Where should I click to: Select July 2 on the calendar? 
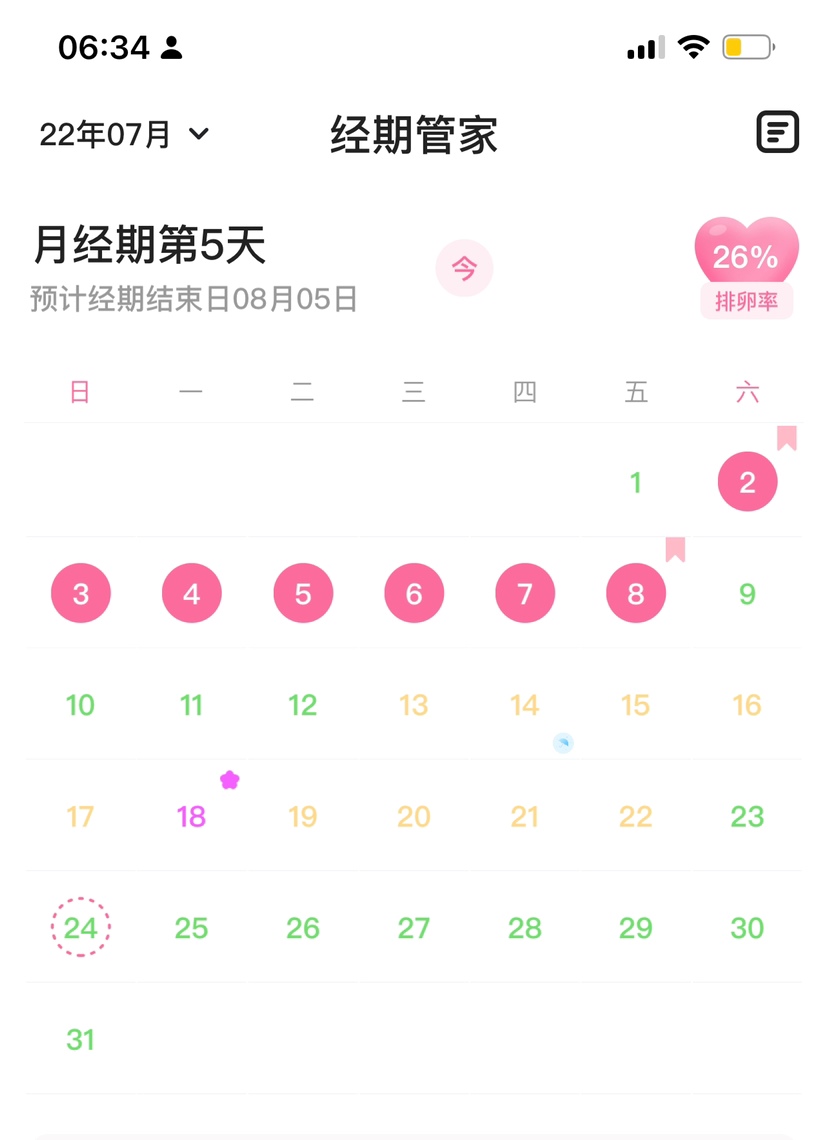747,482
